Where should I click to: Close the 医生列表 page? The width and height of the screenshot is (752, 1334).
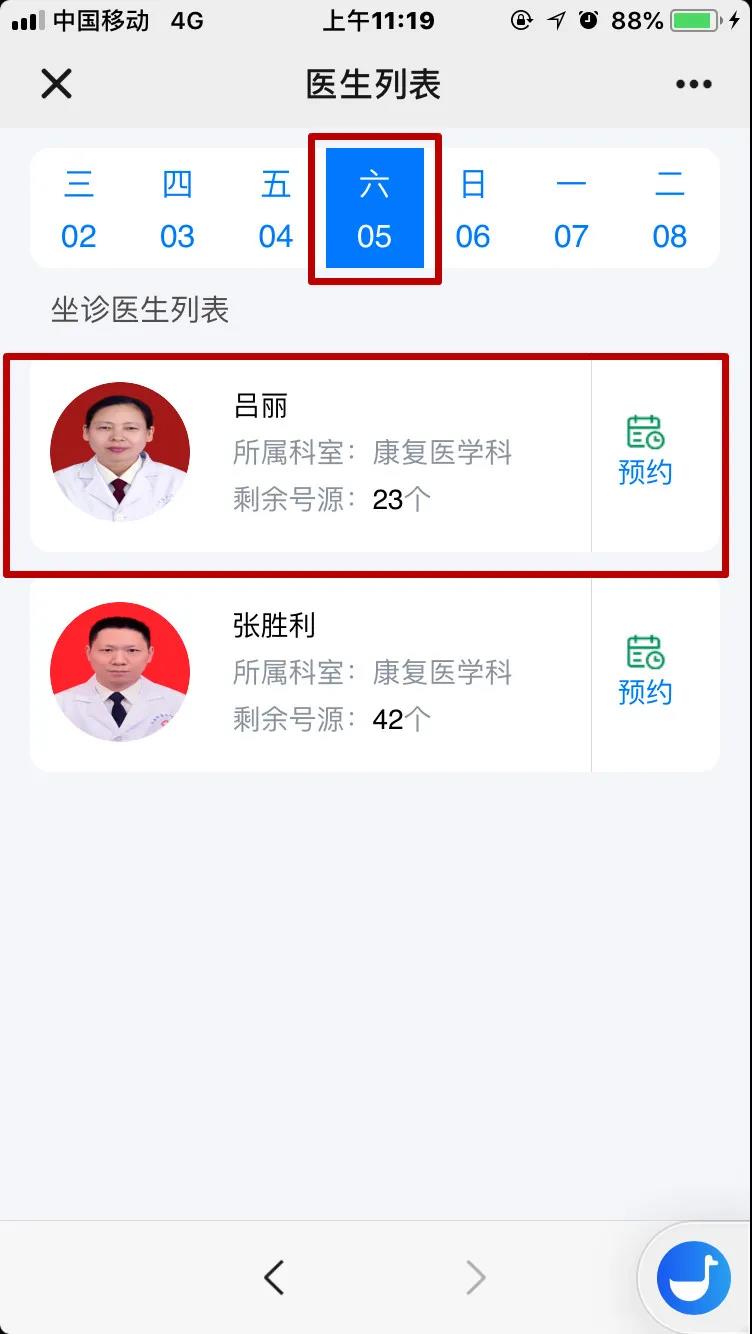(x=56, y=84)
